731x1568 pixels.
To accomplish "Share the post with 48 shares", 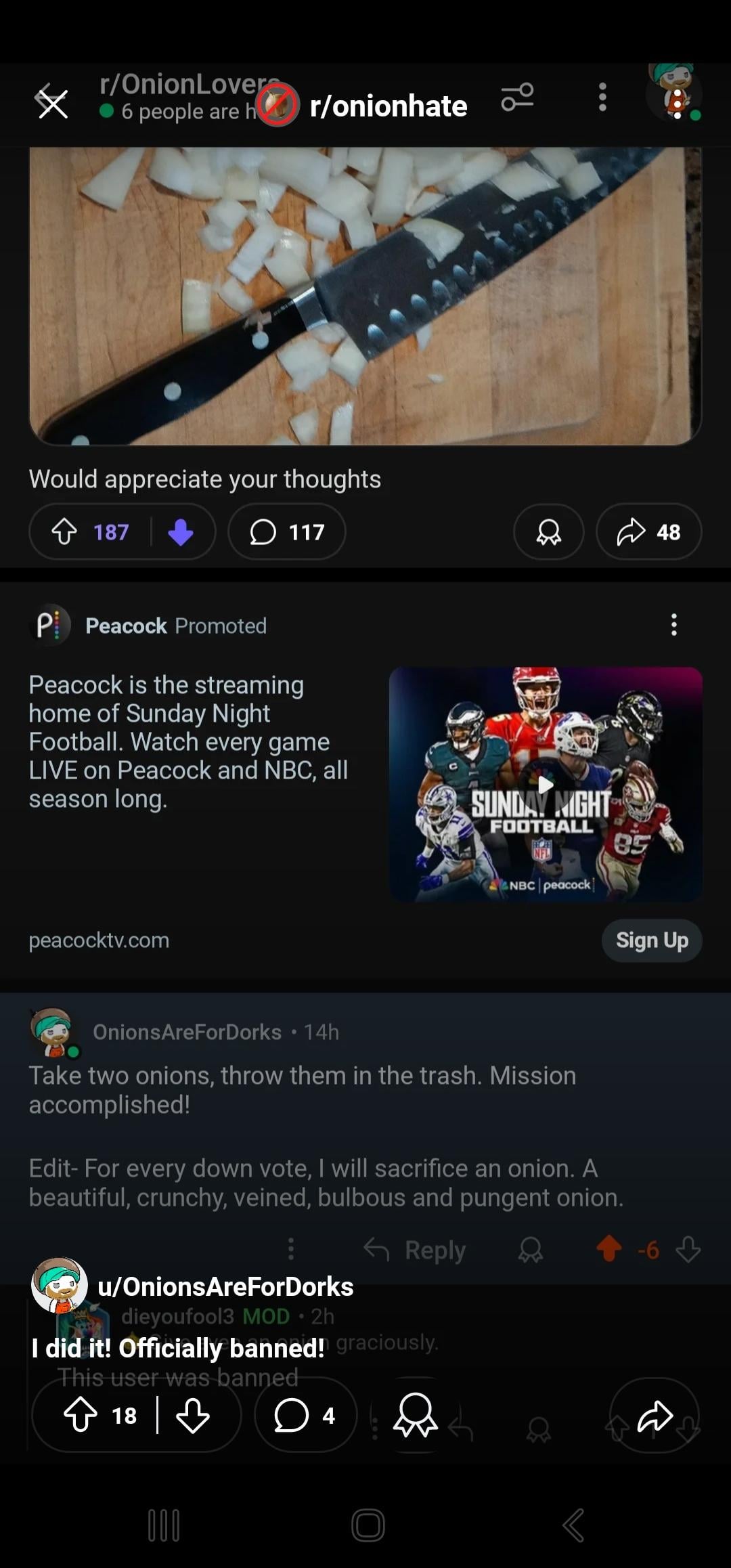I will click(648, 532).
